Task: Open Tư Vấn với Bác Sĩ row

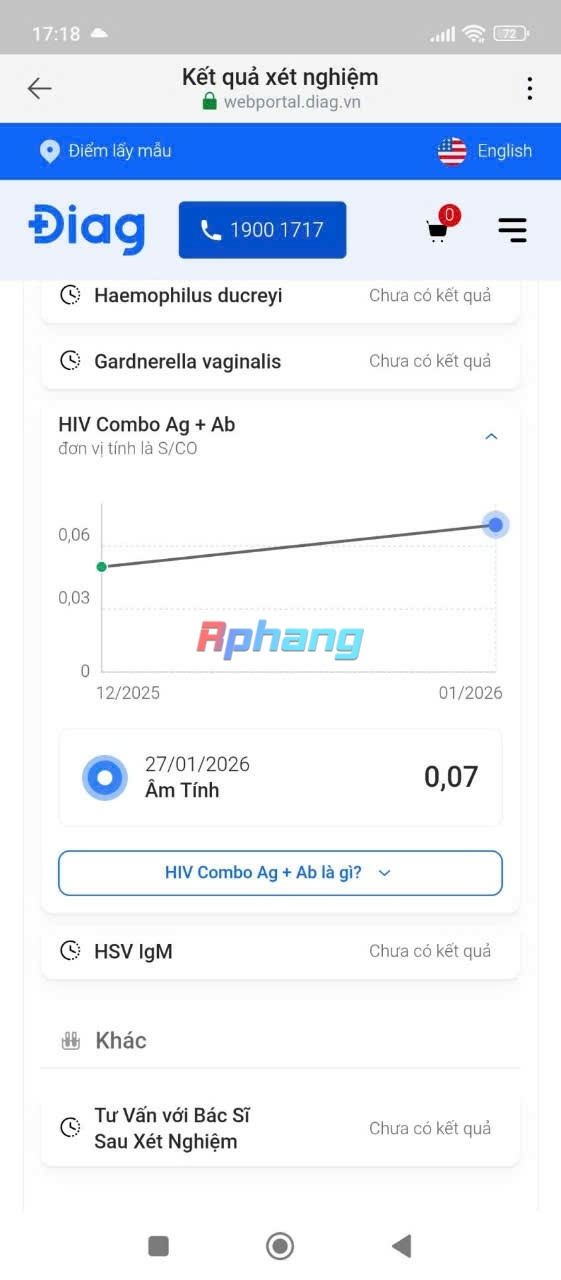Action: (280, 1128)
